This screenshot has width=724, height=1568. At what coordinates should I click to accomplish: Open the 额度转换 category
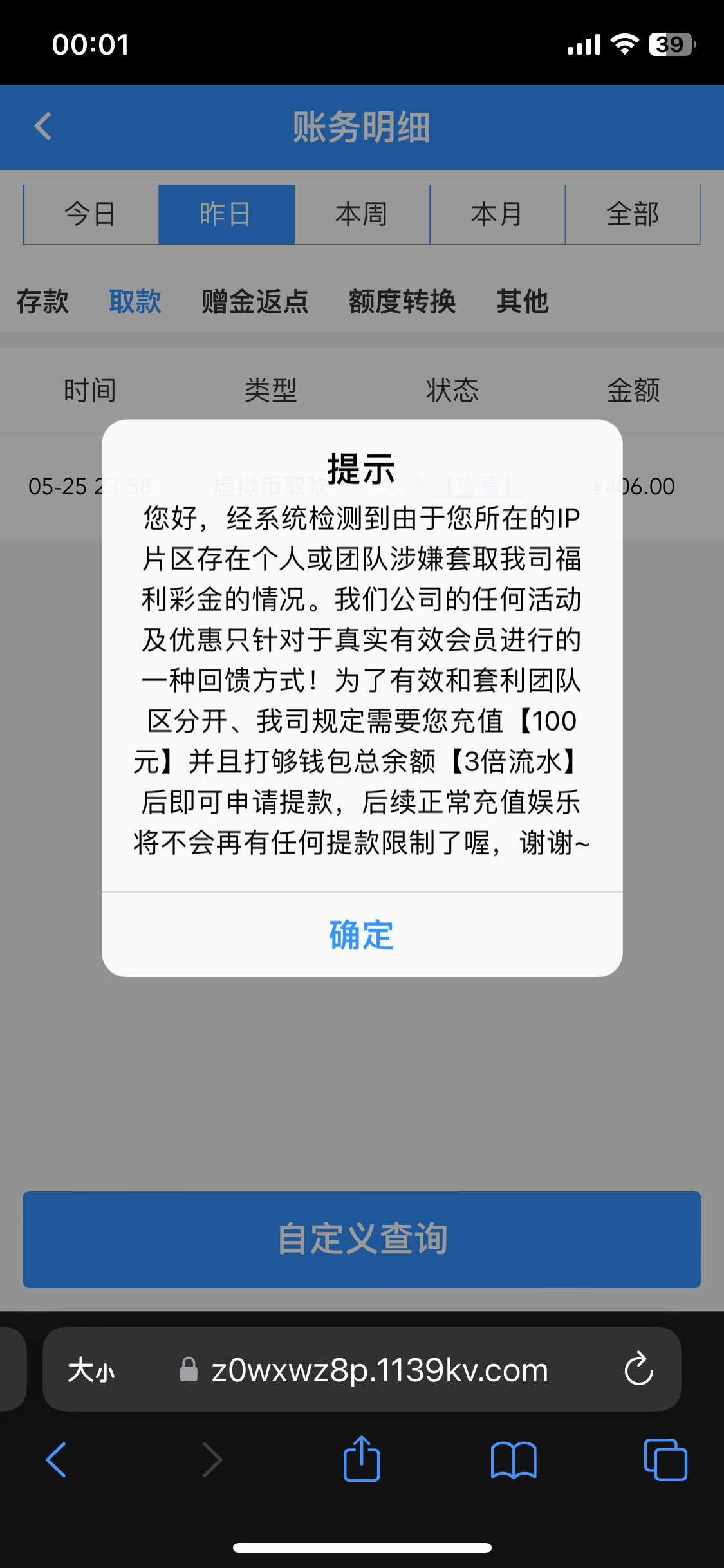(402, 301)
